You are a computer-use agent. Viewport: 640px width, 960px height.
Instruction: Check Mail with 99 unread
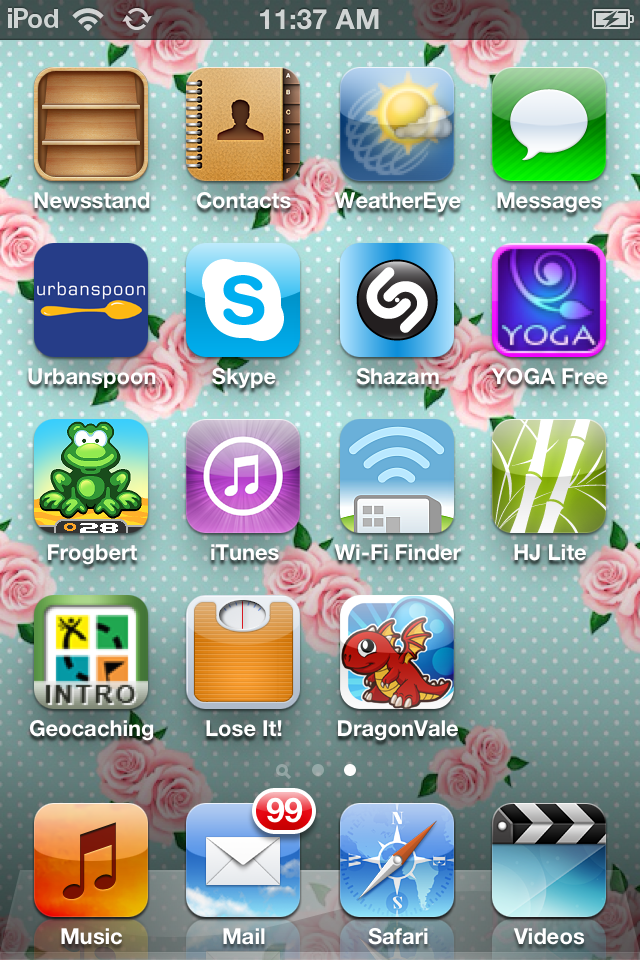pos(243,860)
